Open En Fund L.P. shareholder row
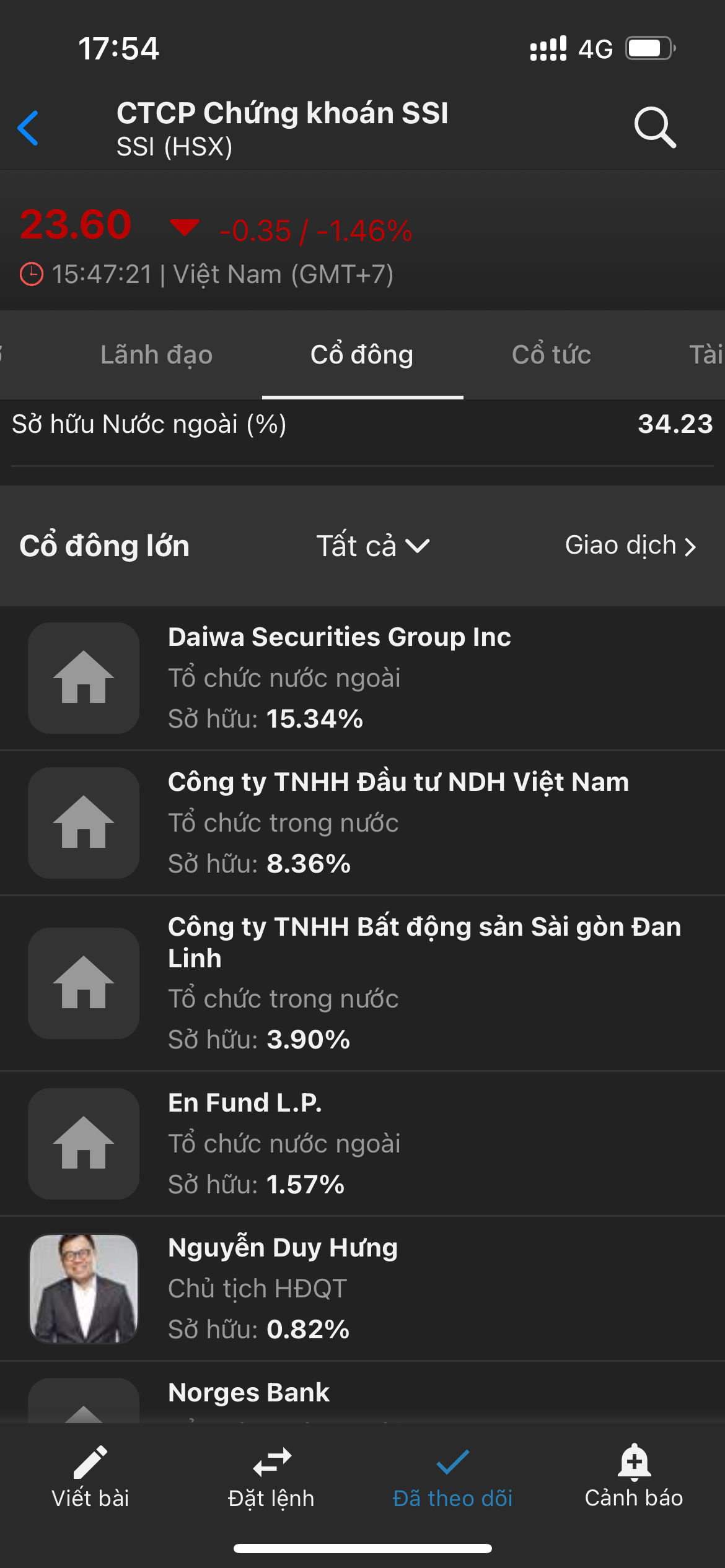Image resolution: width=725 pixels, height=1568 pixels. coord(362,1143)
